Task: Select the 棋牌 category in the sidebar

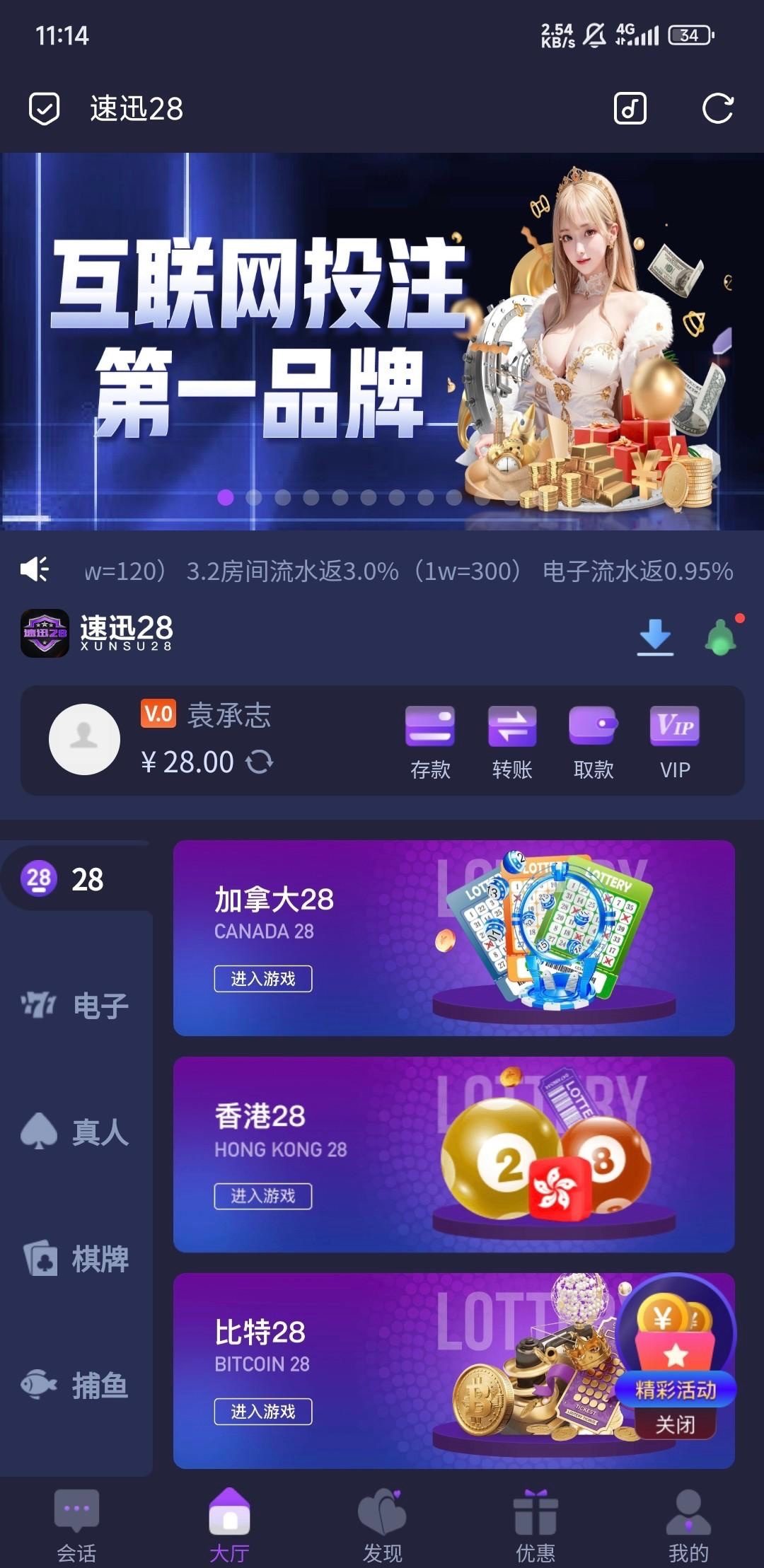Action: tap(76, 1258)
